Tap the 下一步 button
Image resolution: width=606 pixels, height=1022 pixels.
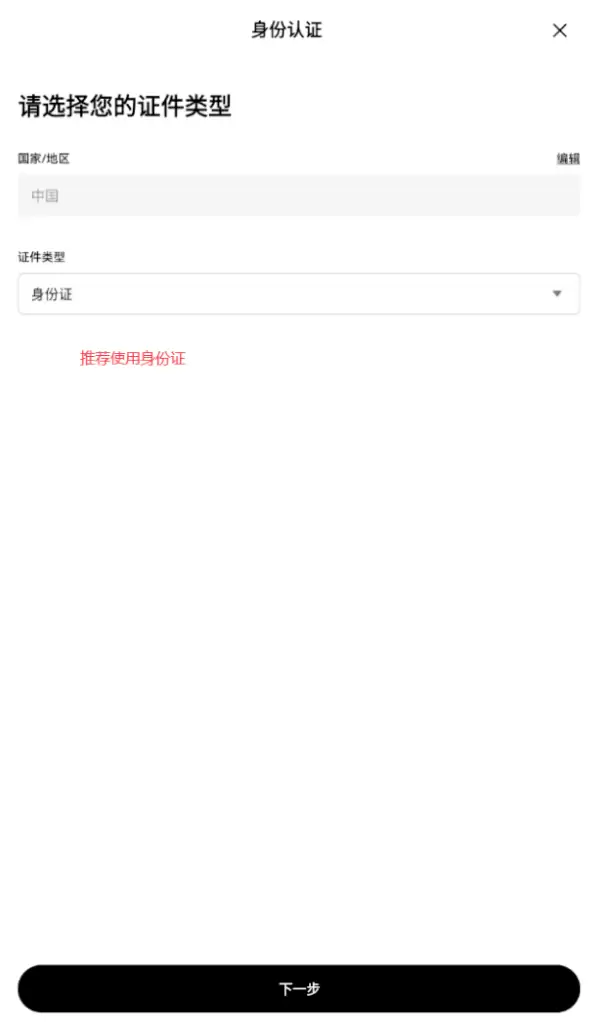coord(298,988)
